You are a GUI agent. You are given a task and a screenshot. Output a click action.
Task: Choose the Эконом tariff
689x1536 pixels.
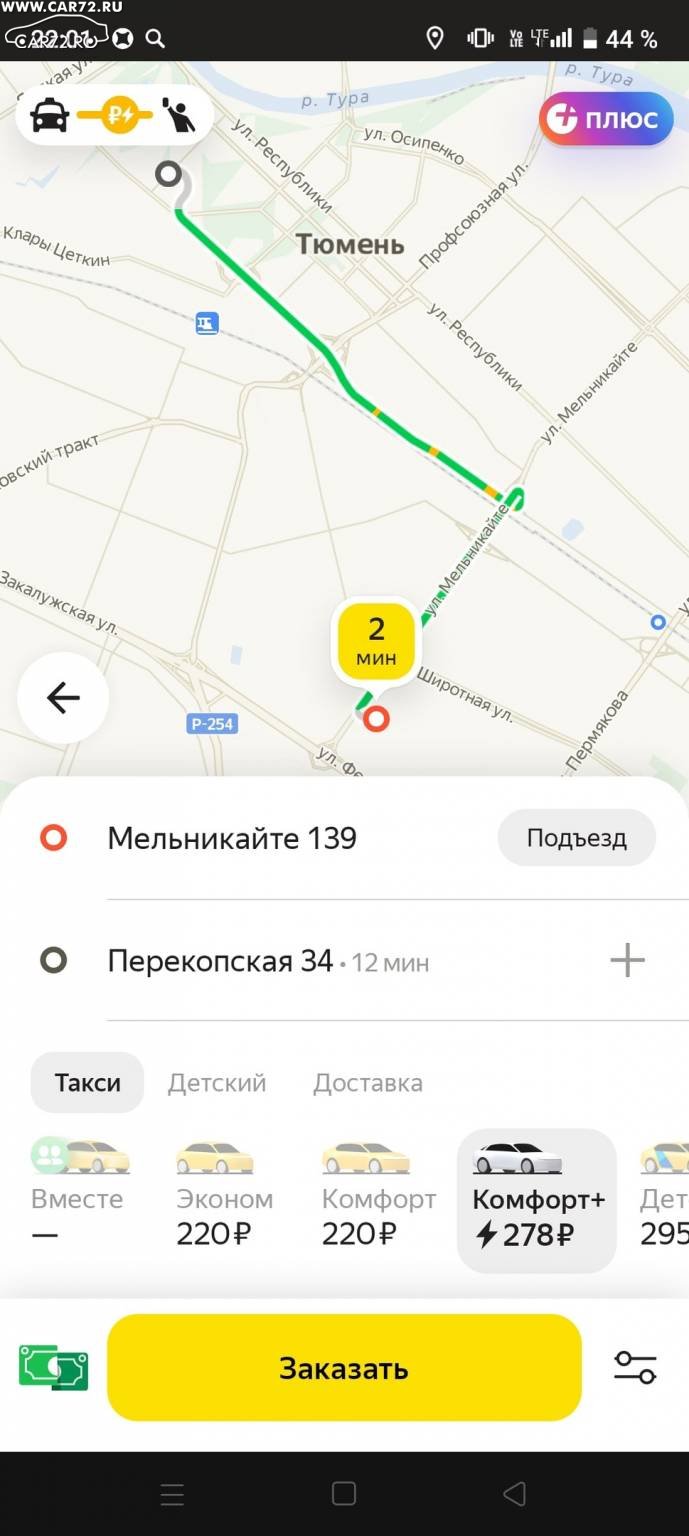(224, 1197)
